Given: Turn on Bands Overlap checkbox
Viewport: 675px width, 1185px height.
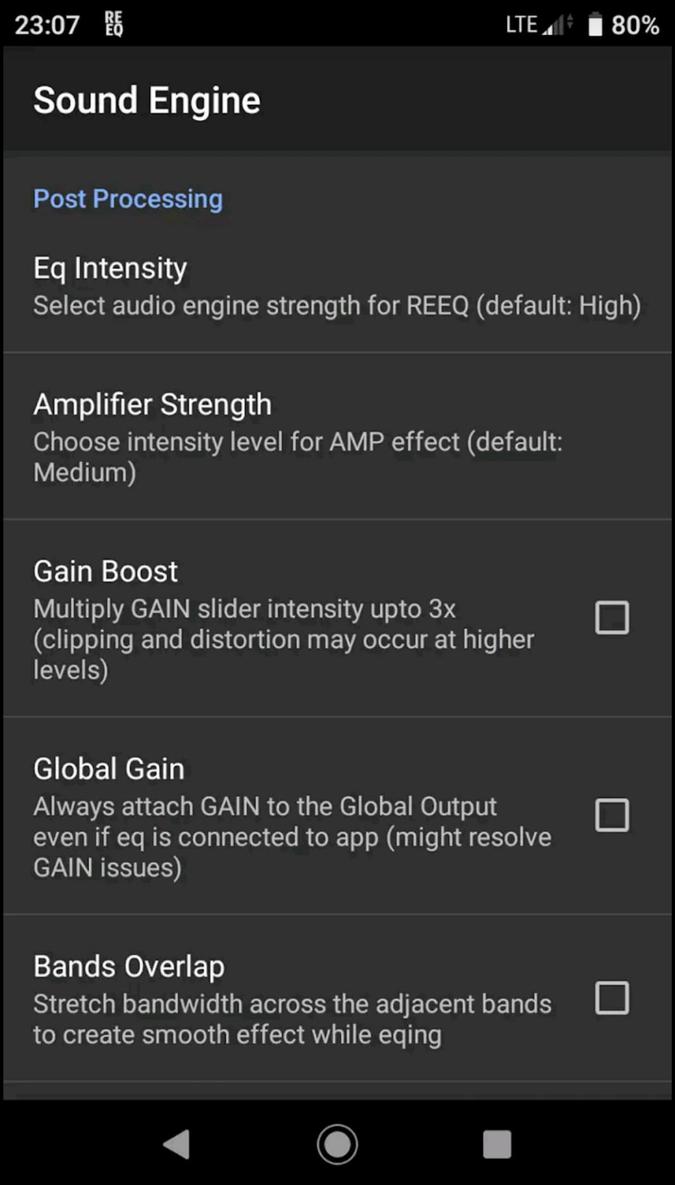Looking at the screenshot, I should (x=611, y=997).
